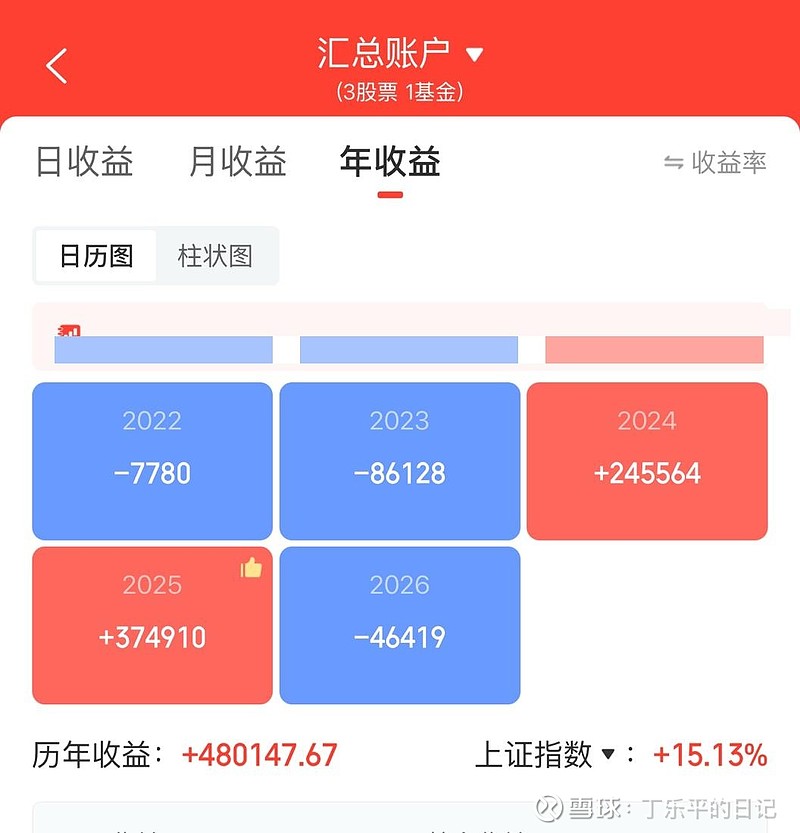This screenshot has width=800, height=833.
Task: Switch to the 日收益 tab
Action: click(82, 163)
